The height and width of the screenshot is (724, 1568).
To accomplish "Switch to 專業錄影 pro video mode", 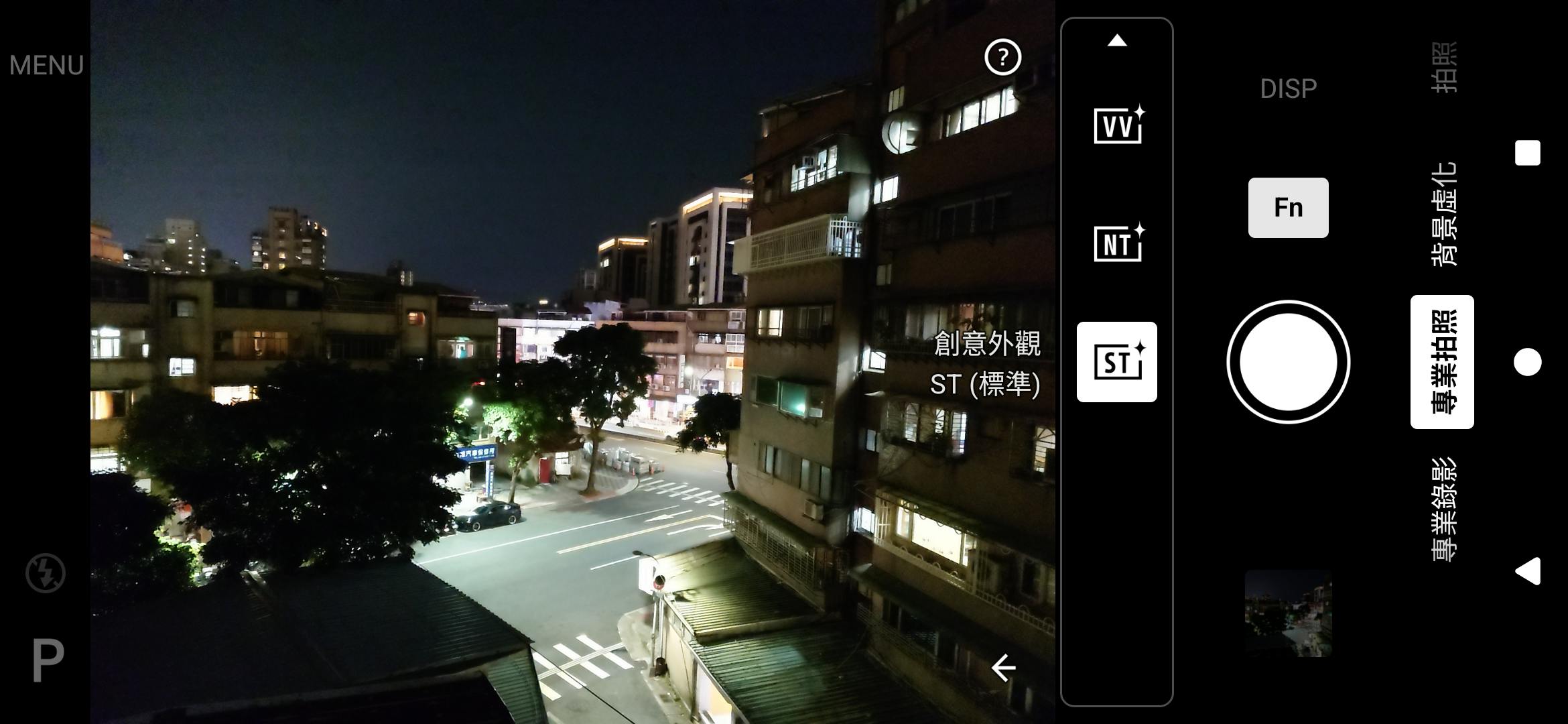I will [x=1443, y=509].
